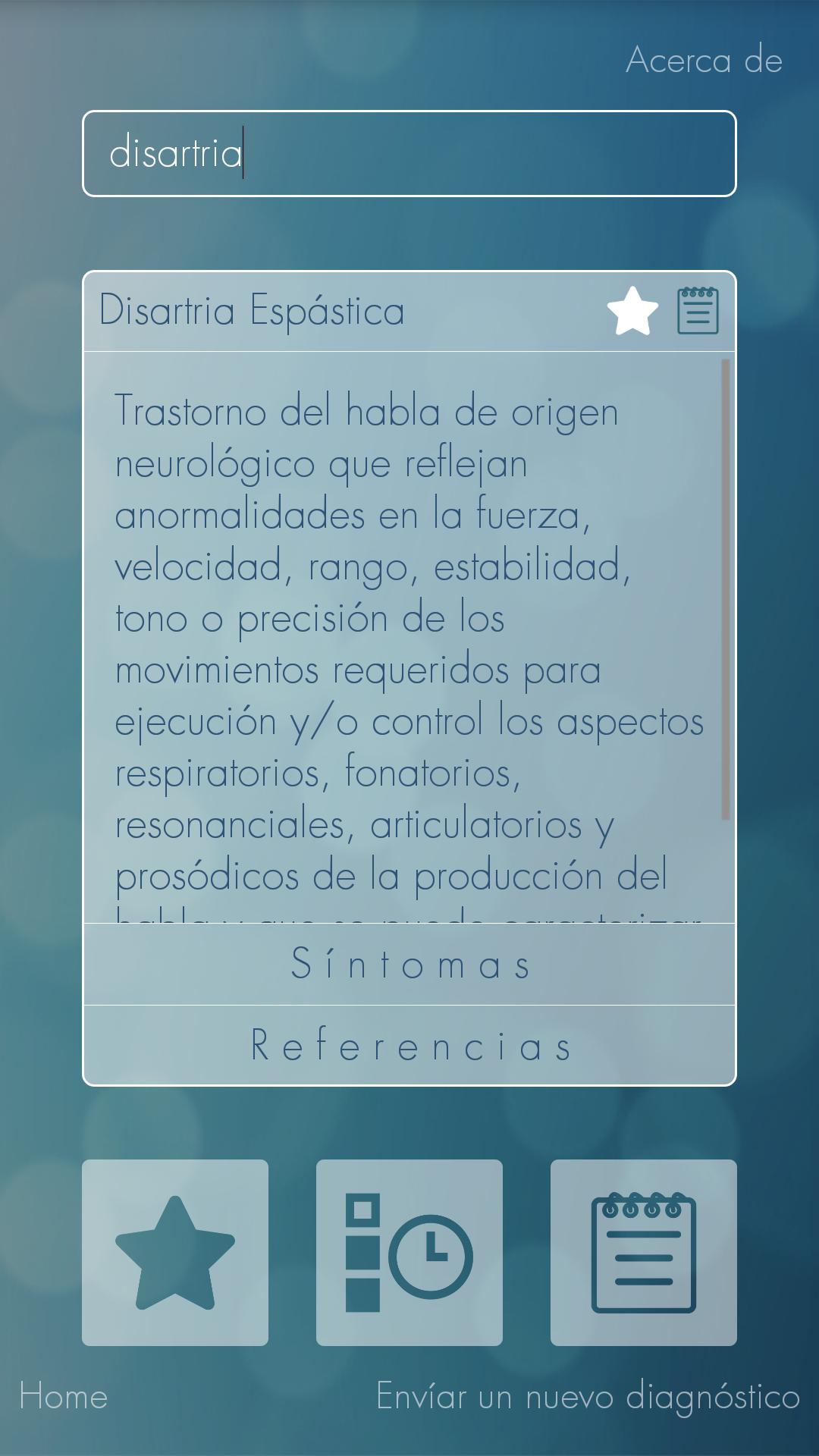Click the notepad icon on Disartria Espástica card
This screenshot has width=819, height=1456.
click(x=697, y=311)
